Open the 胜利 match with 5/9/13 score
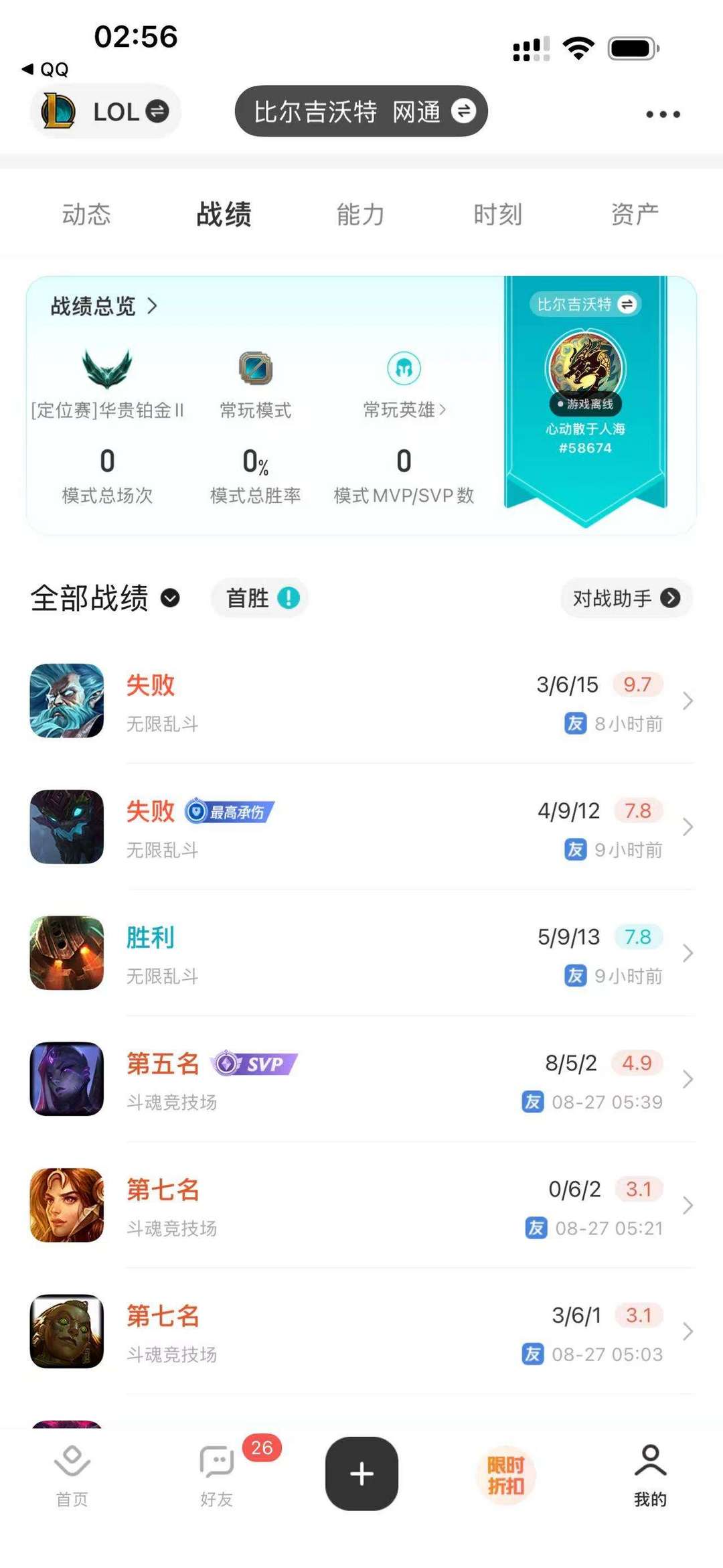The image size is (723, 1568). tap(361, 953)
